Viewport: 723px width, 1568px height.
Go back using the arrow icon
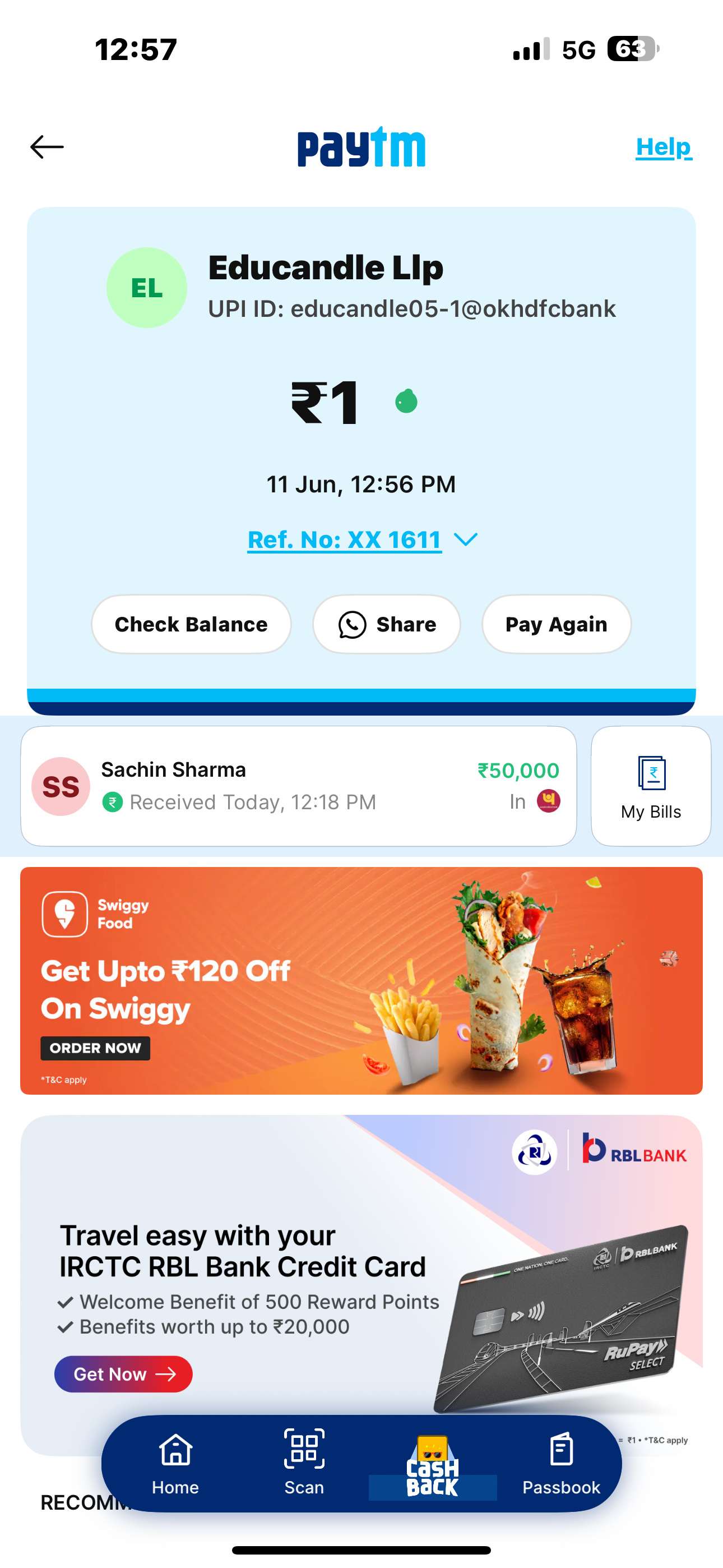coord(47,147)
